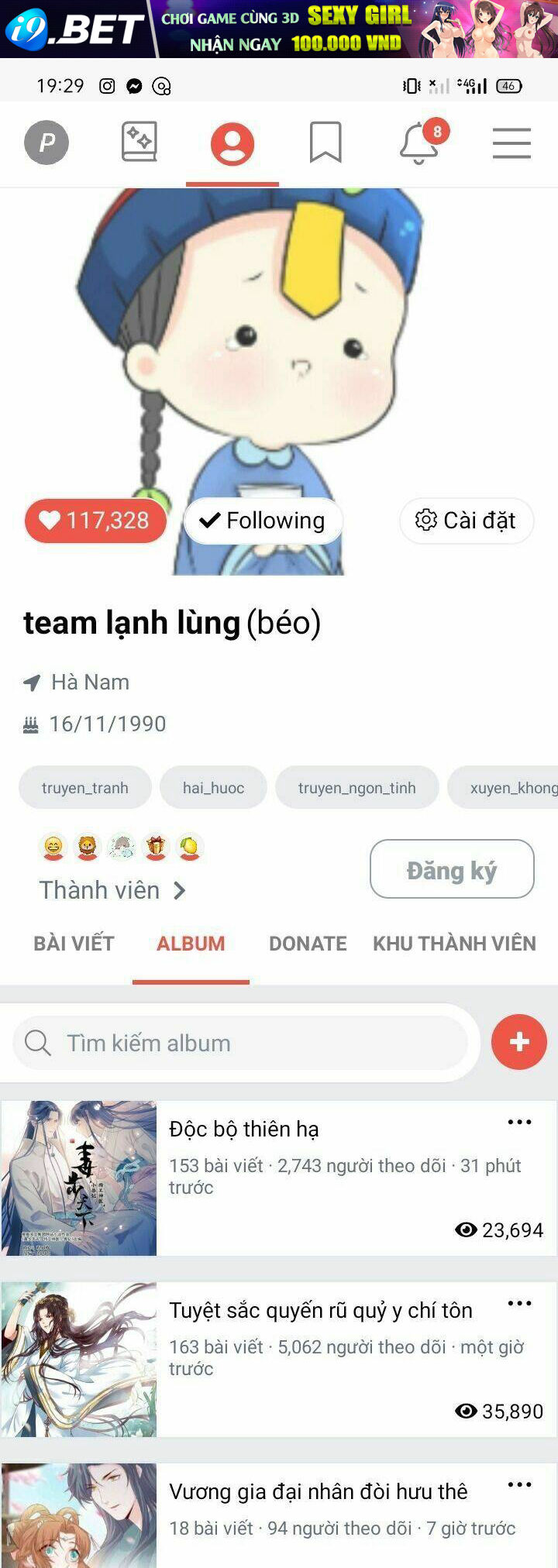
Task: Tap the sparkle book icon in navigation
Action: coord(138,142)
